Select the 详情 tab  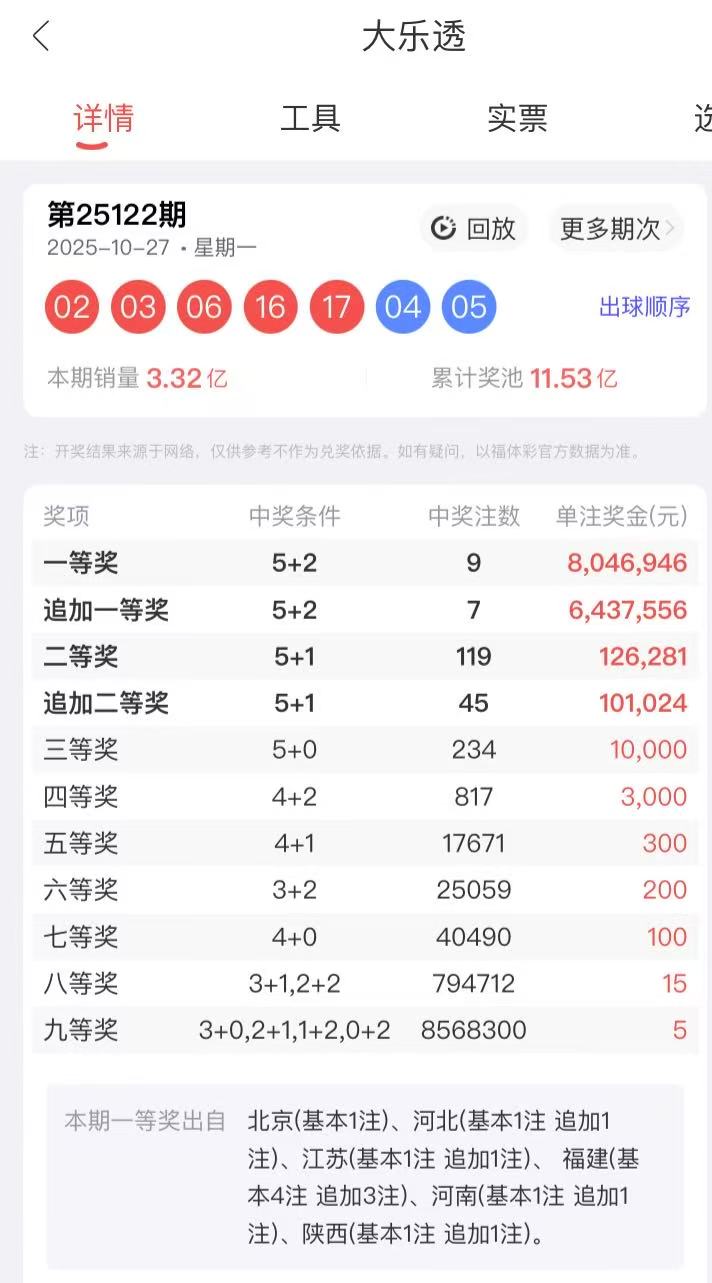104,118
